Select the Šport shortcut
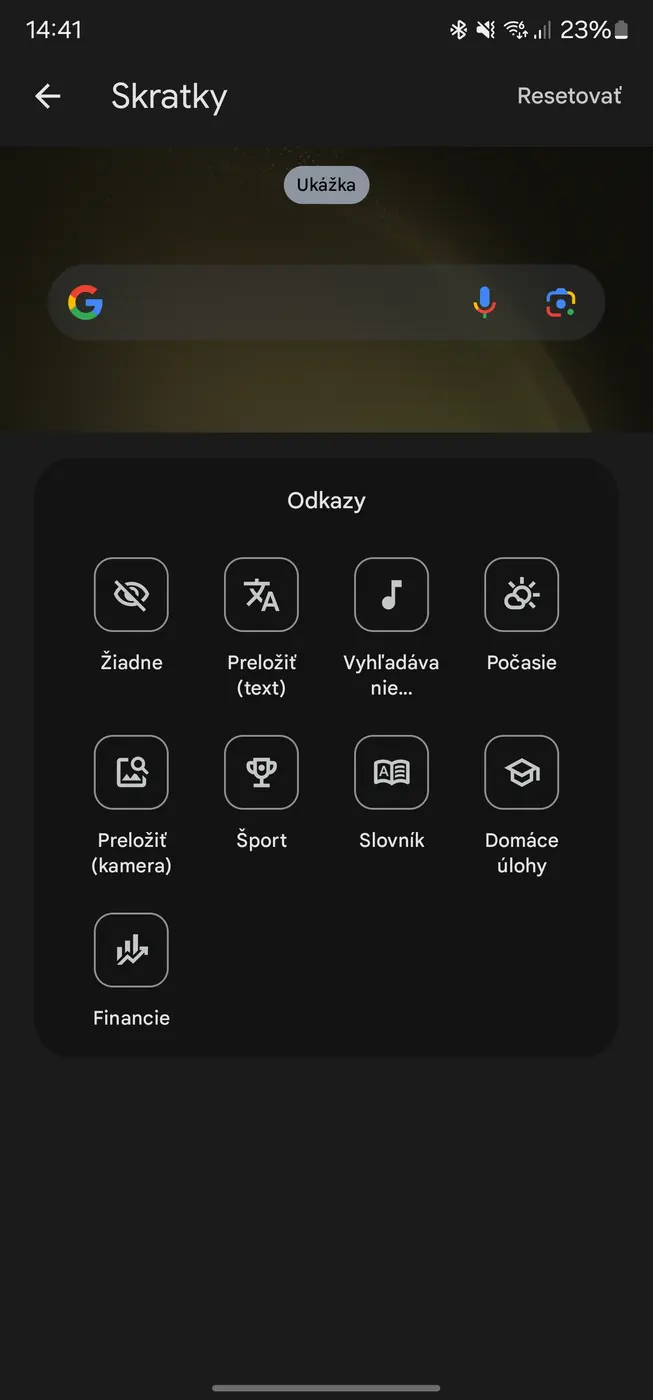Screen dimensions: 653x1400 pos(261,772)
